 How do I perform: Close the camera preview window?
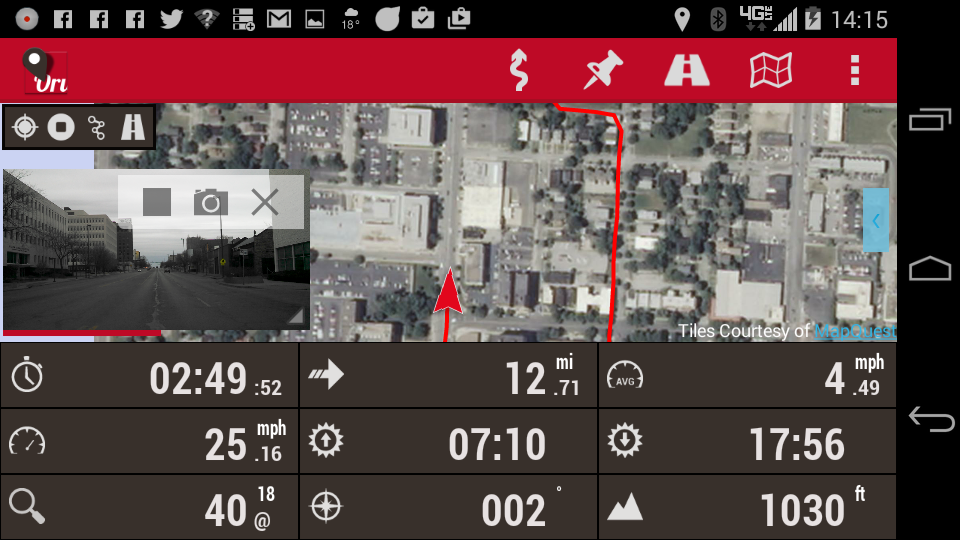click(265, 203)
